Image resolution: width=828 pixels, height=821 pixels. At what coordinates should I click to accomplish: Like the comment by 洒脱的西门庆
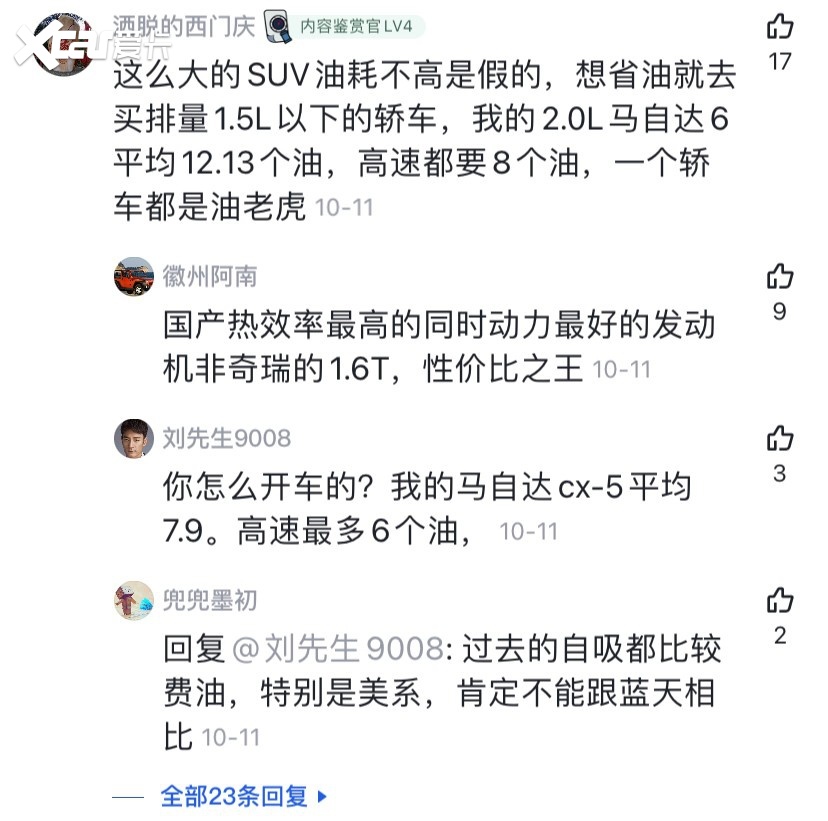tap(780, 27)
